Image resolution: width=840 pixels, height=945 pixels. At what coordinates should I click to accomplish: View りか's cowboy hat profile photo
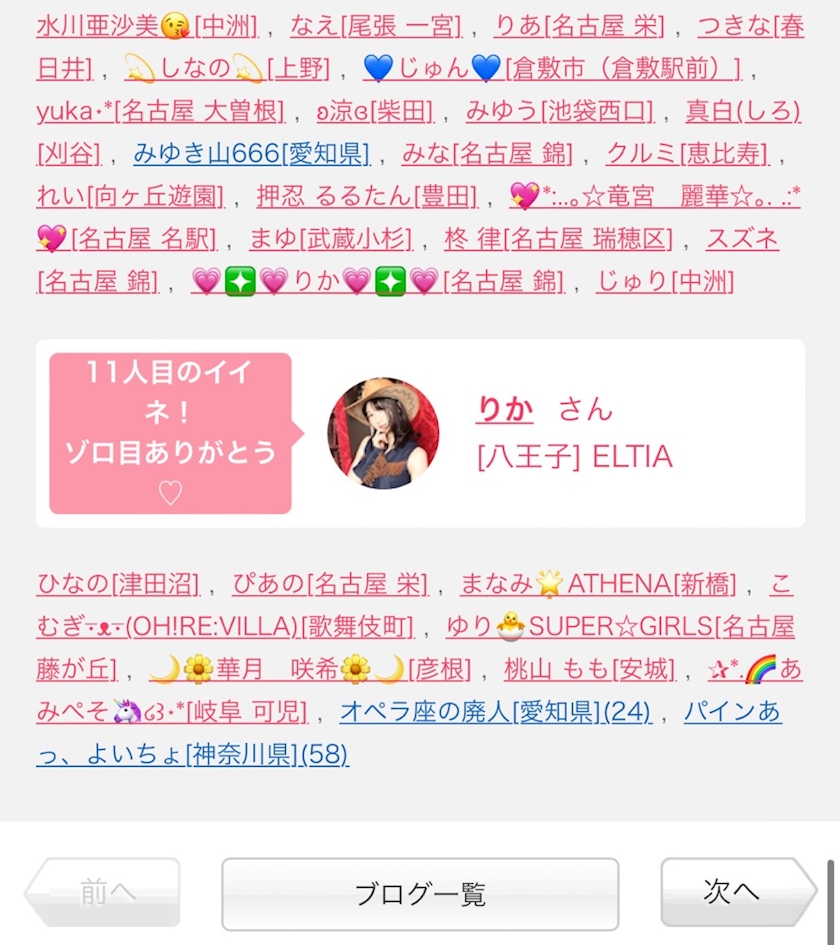[383, 433]
